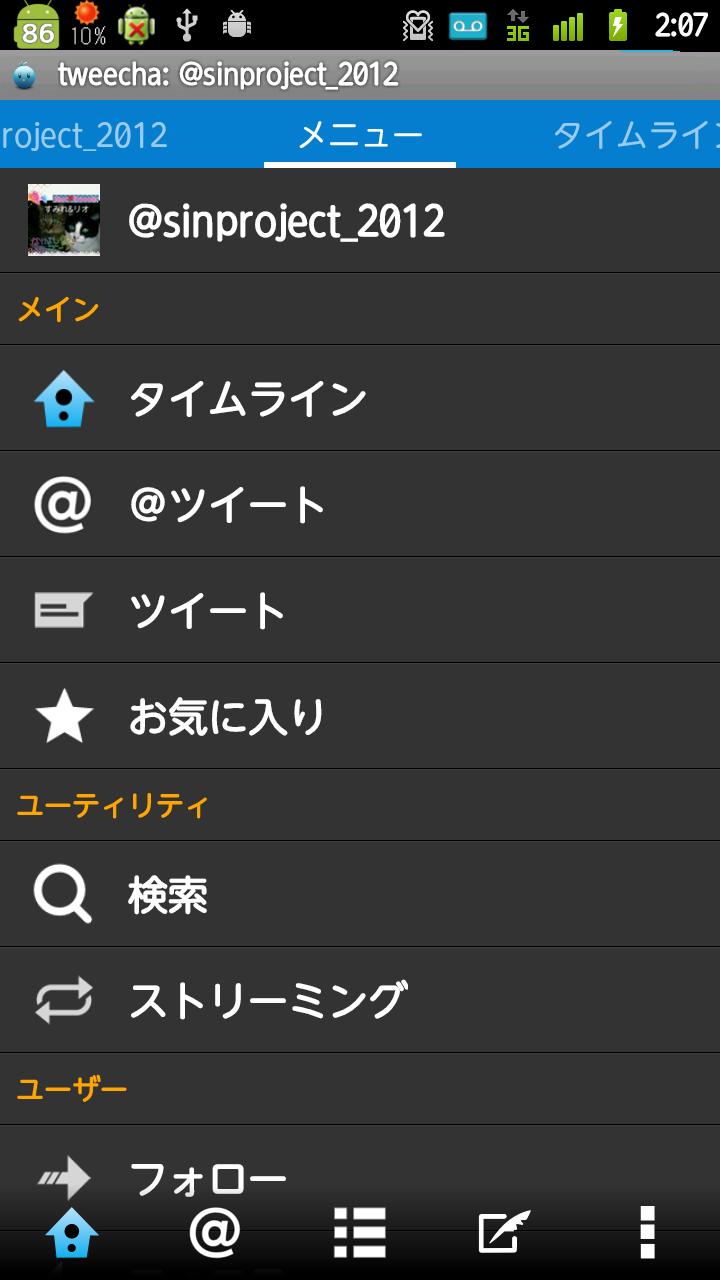Compose a tweet with the quill icon
720x1280 pixels.
[504, 1232]
